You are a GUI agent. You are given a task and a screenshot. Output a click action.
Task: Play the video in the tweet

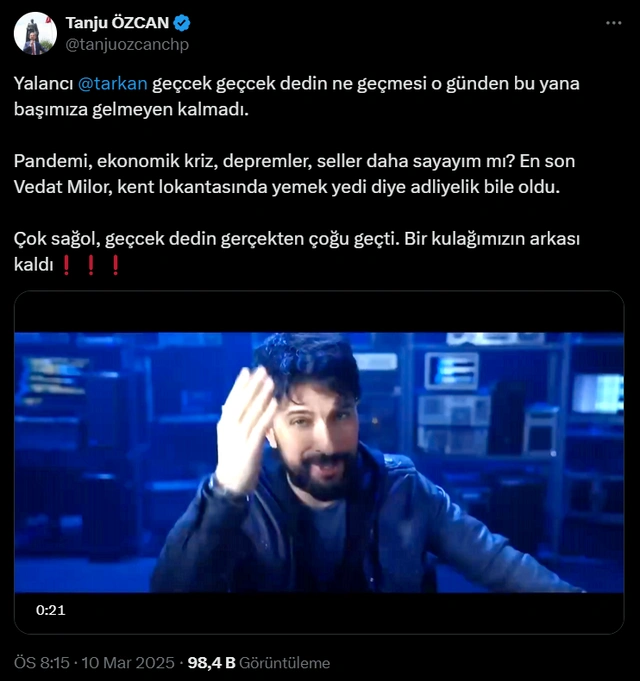[319, 462]
